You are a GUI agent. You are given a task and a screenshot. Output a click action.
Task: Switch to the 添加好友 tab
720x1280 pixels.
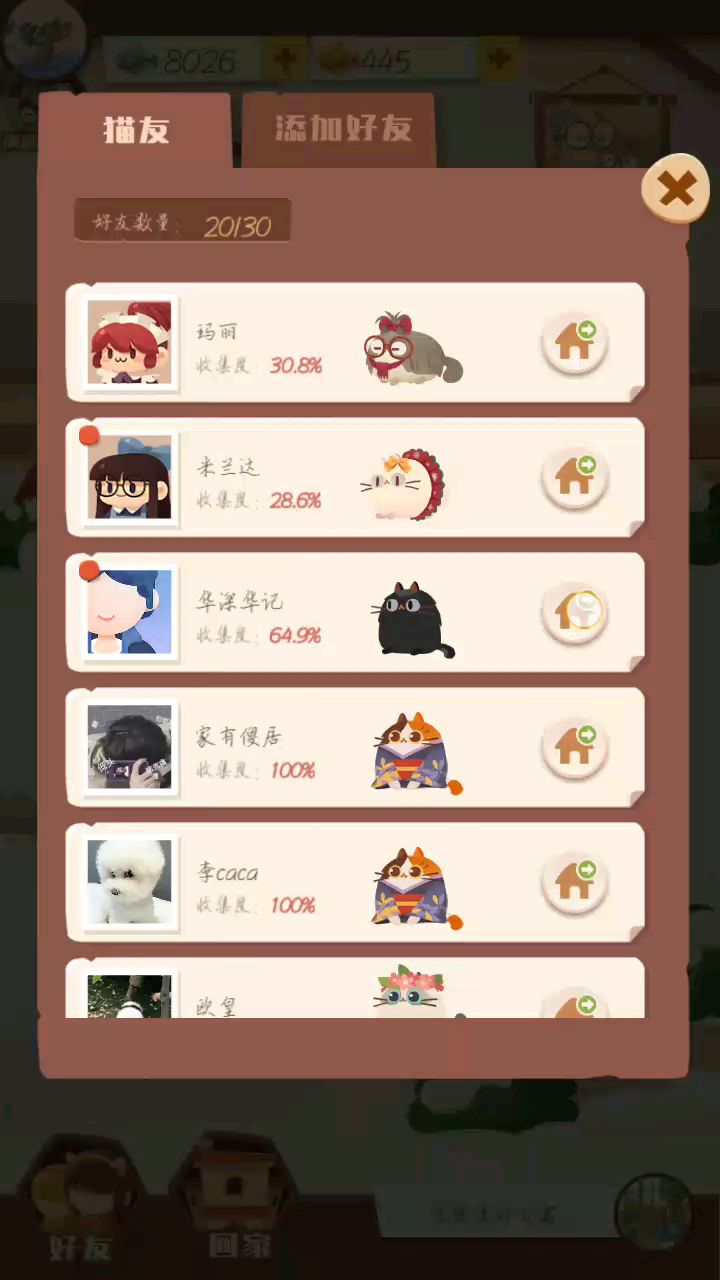342,129
